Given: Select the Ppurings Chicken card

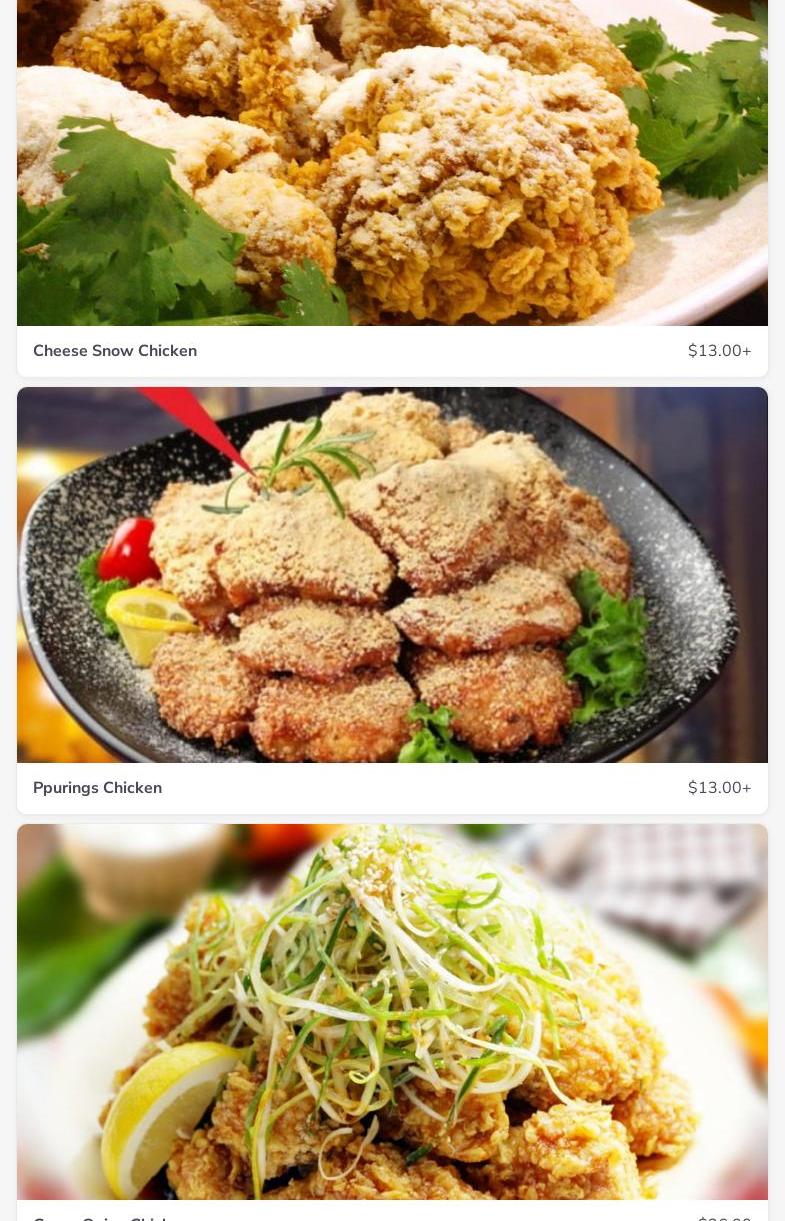Looking at the screenshot, I should (392, 600).
